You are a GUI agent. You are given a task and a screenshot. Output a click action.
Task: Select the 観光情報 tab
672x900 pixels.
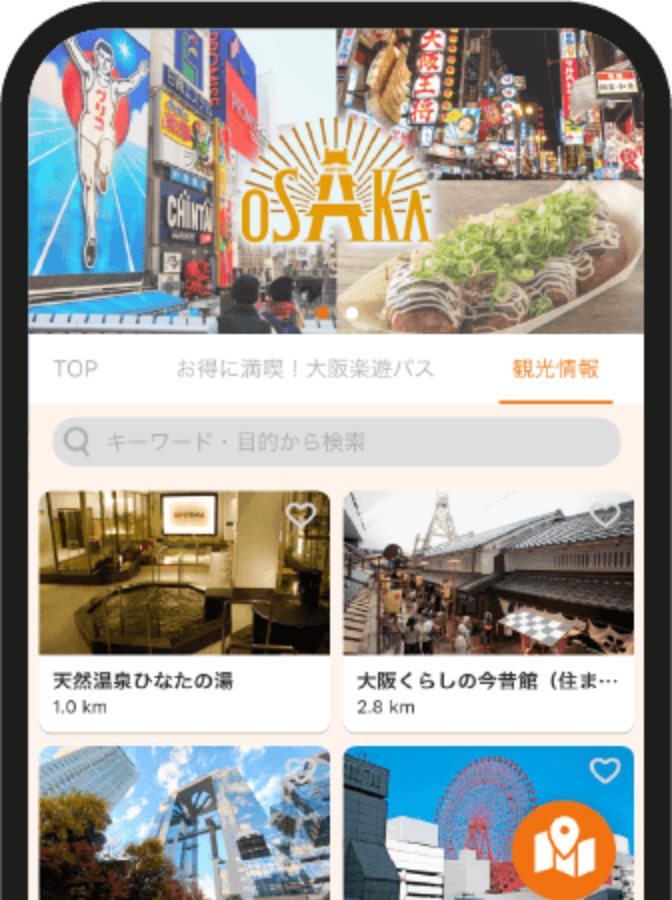click(555, 369)
